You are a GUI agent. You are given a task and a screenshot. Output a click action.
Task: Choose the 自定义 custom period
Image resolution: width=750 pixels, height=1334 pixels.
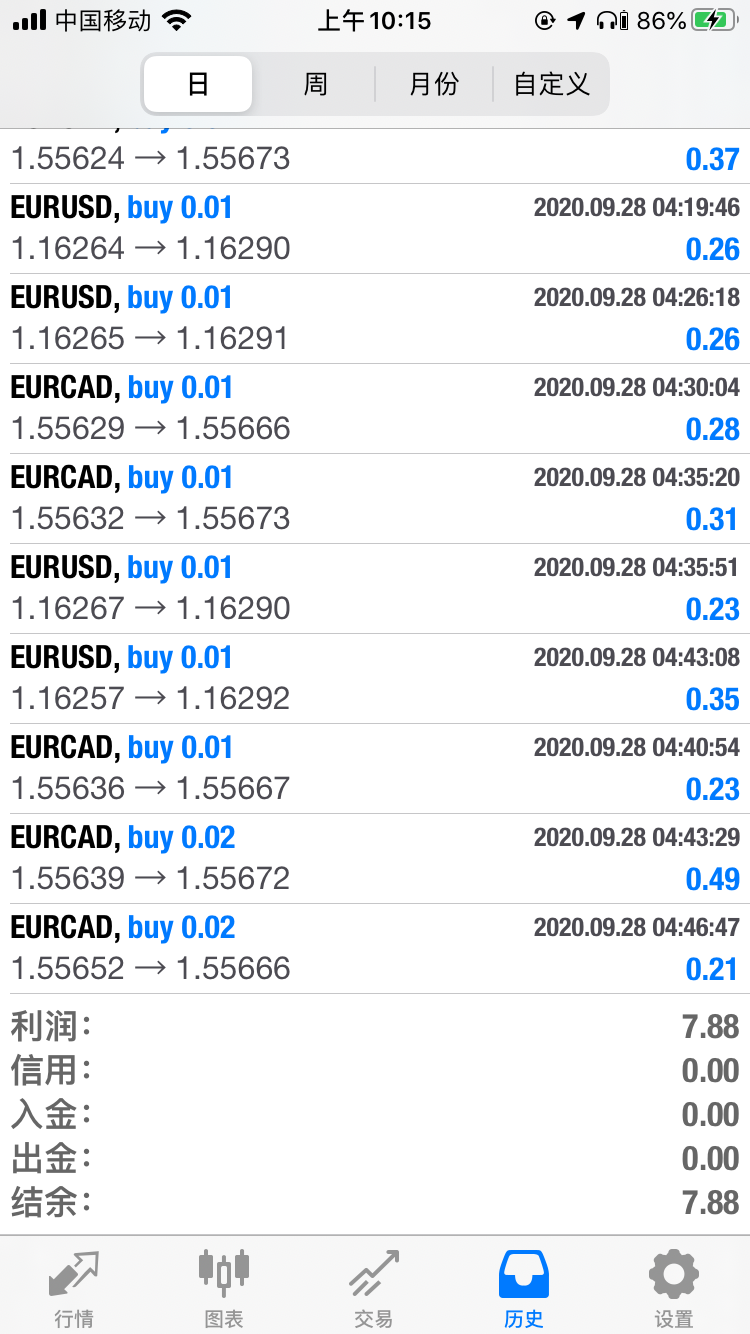[x=551, y=84]
